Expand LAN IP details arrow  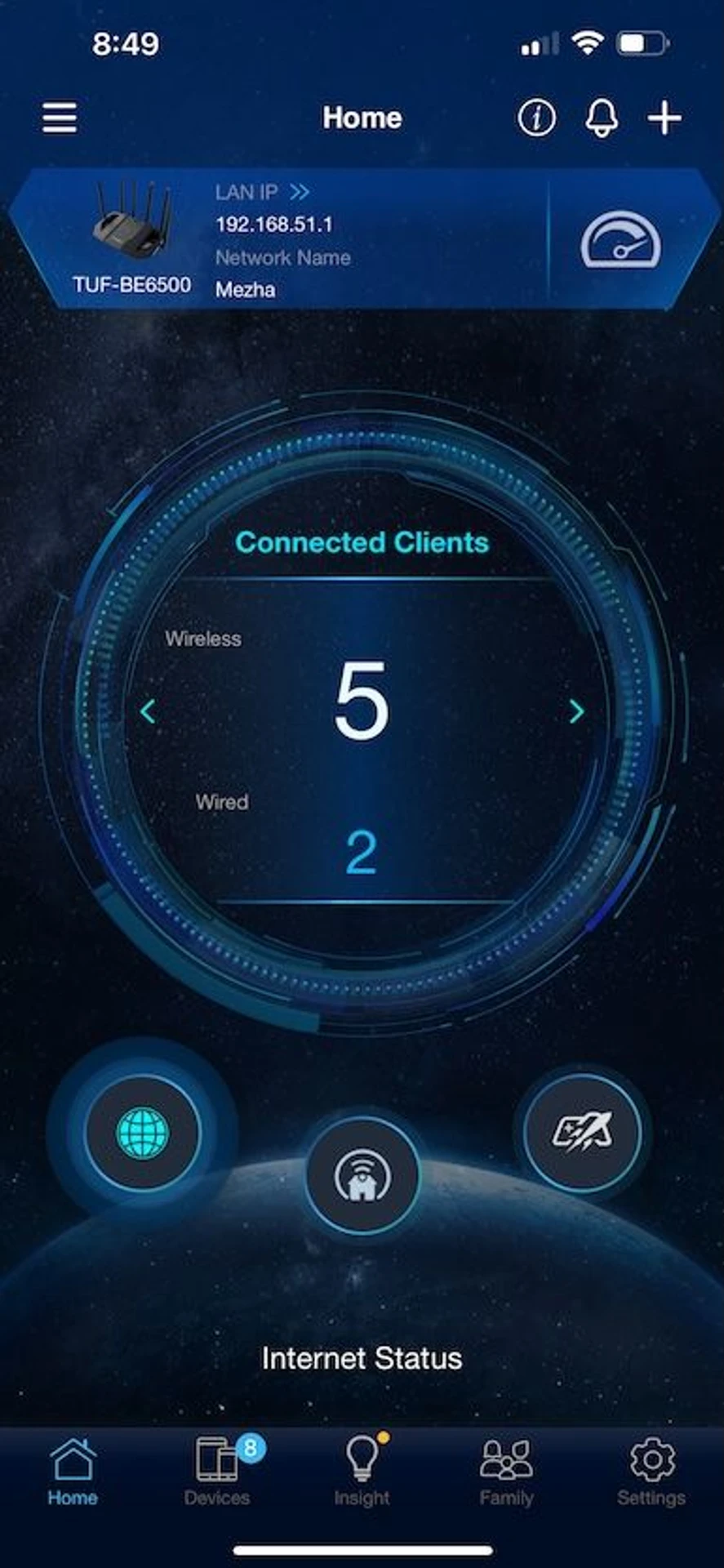[x=300, y=192]
